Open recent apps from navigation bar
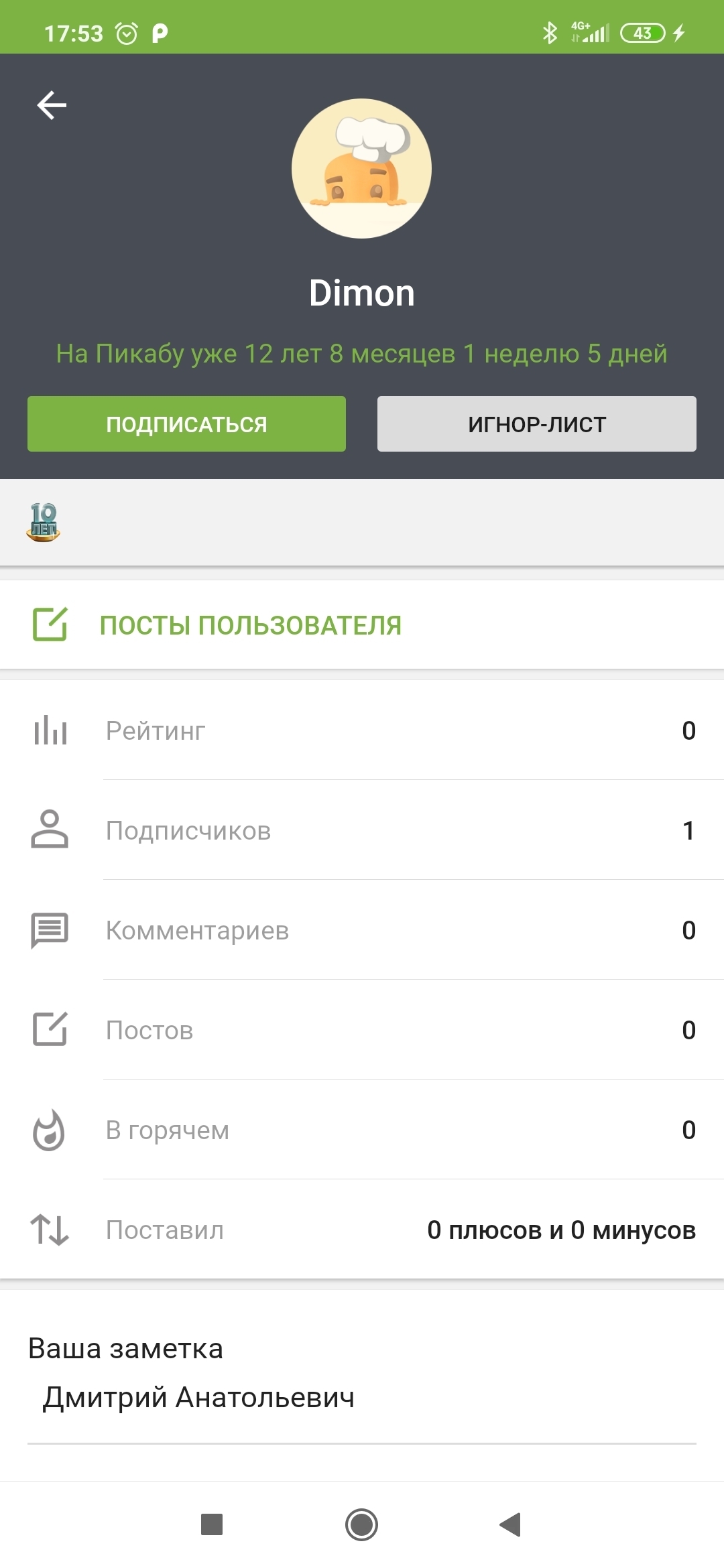724x1568 pixels. click(212, 1525)
